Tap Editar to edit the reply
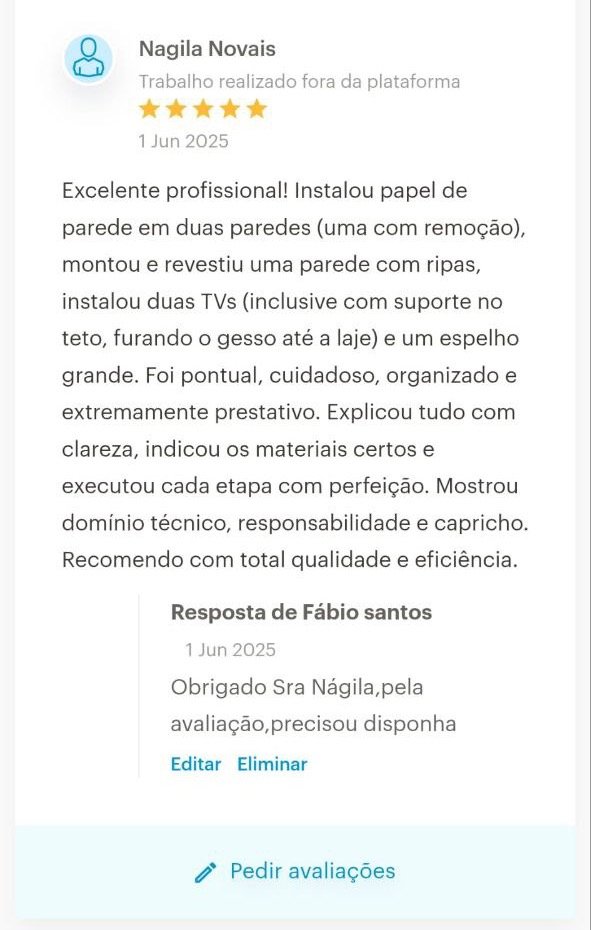 click(196, 764)
